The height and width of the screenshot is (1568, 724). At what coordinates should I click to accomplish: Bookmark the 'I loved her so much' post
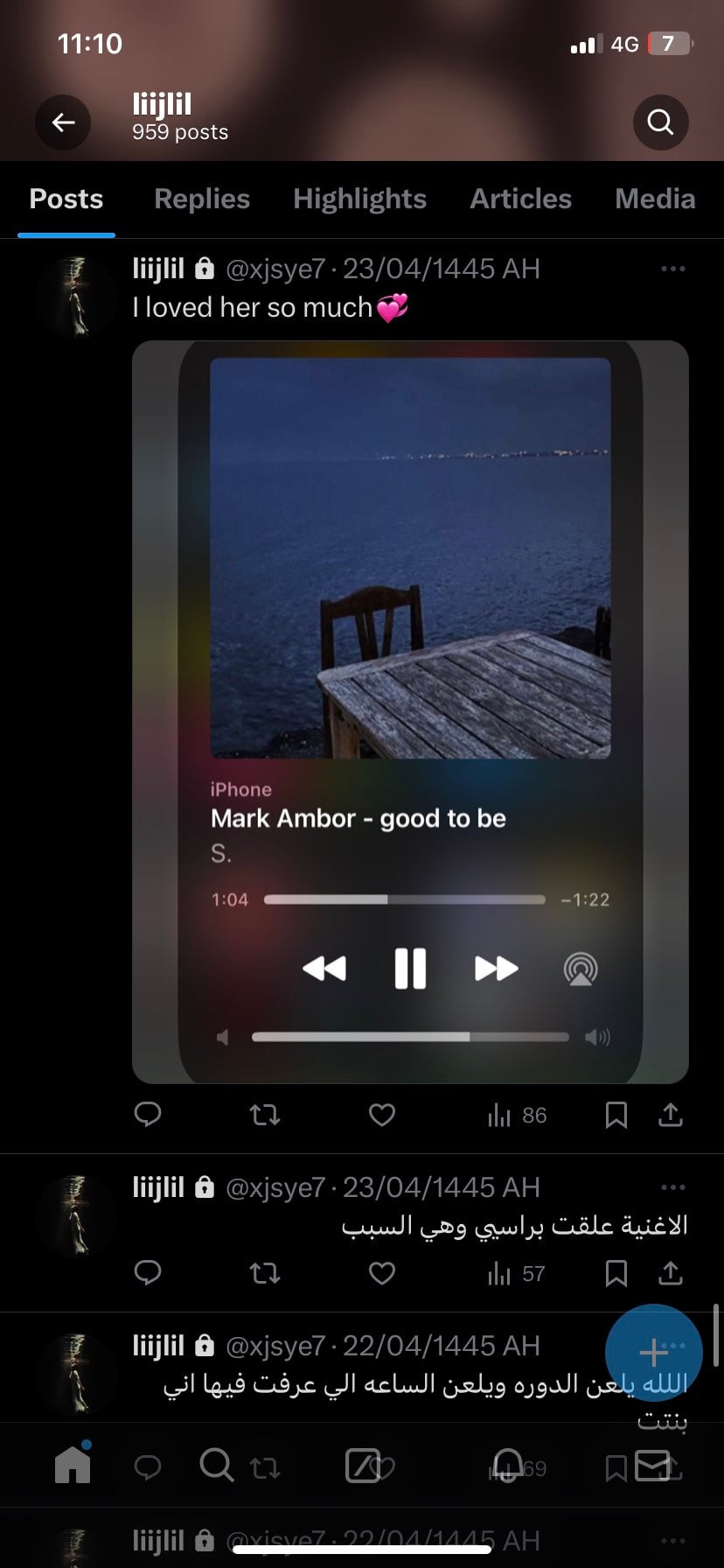click(616, 1114)
